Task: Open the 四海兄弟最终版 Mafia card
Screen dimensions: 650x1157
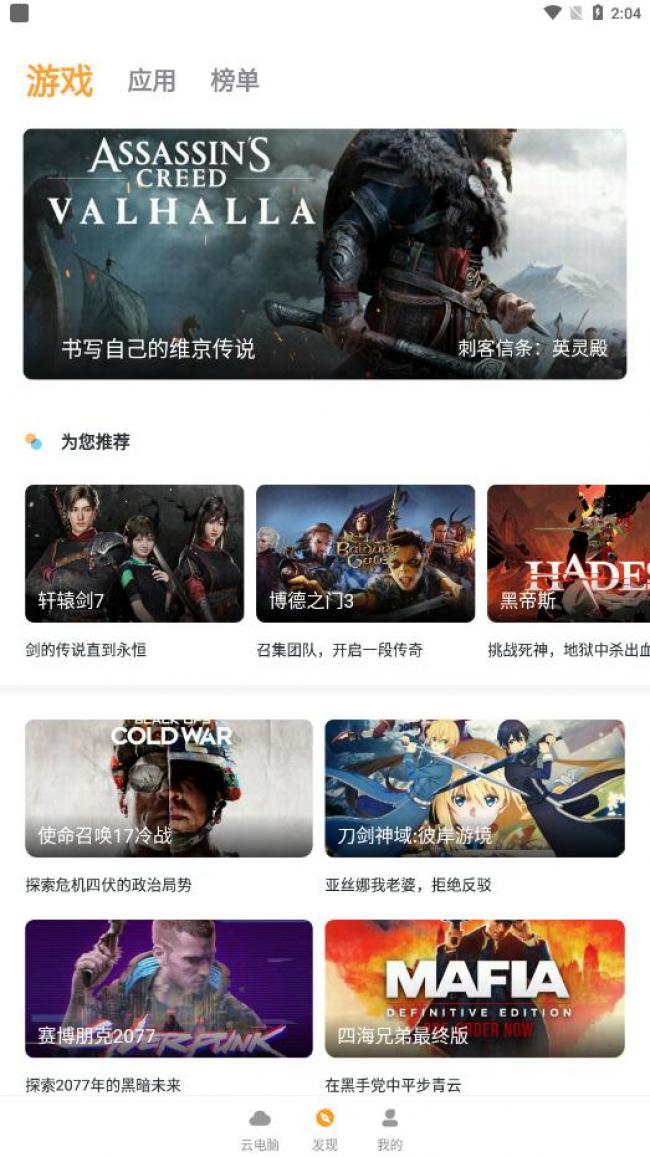Action: click(474, 988)
